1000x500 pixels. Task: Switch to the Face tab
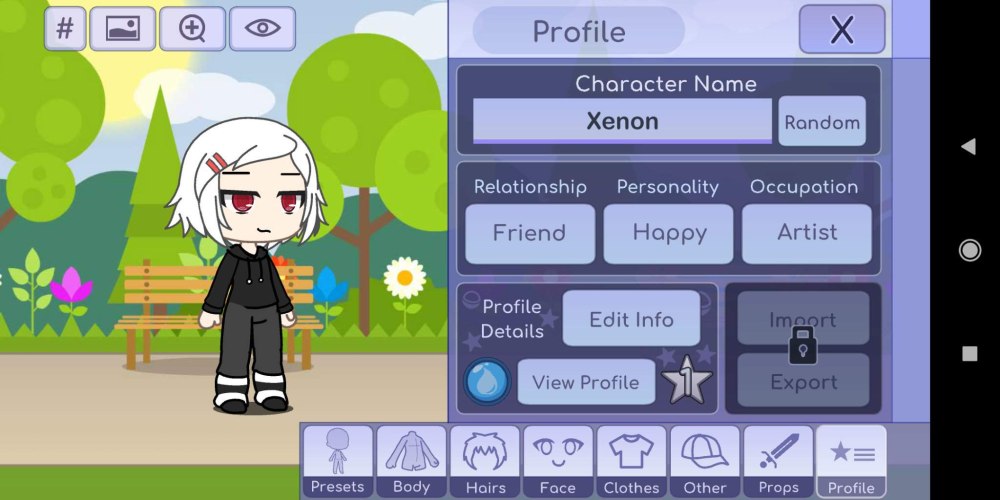[558, 461]
